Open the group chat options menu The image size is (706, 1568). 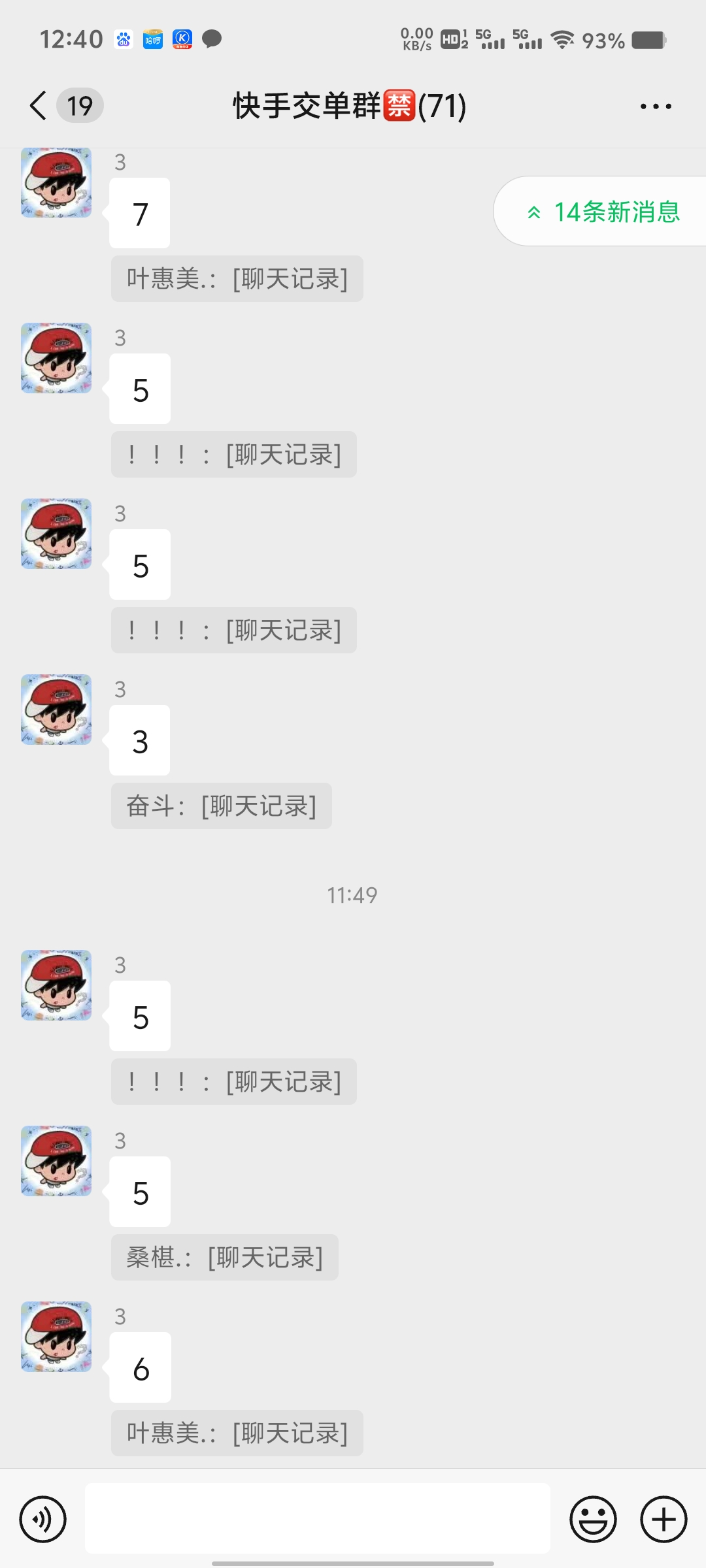655,106
